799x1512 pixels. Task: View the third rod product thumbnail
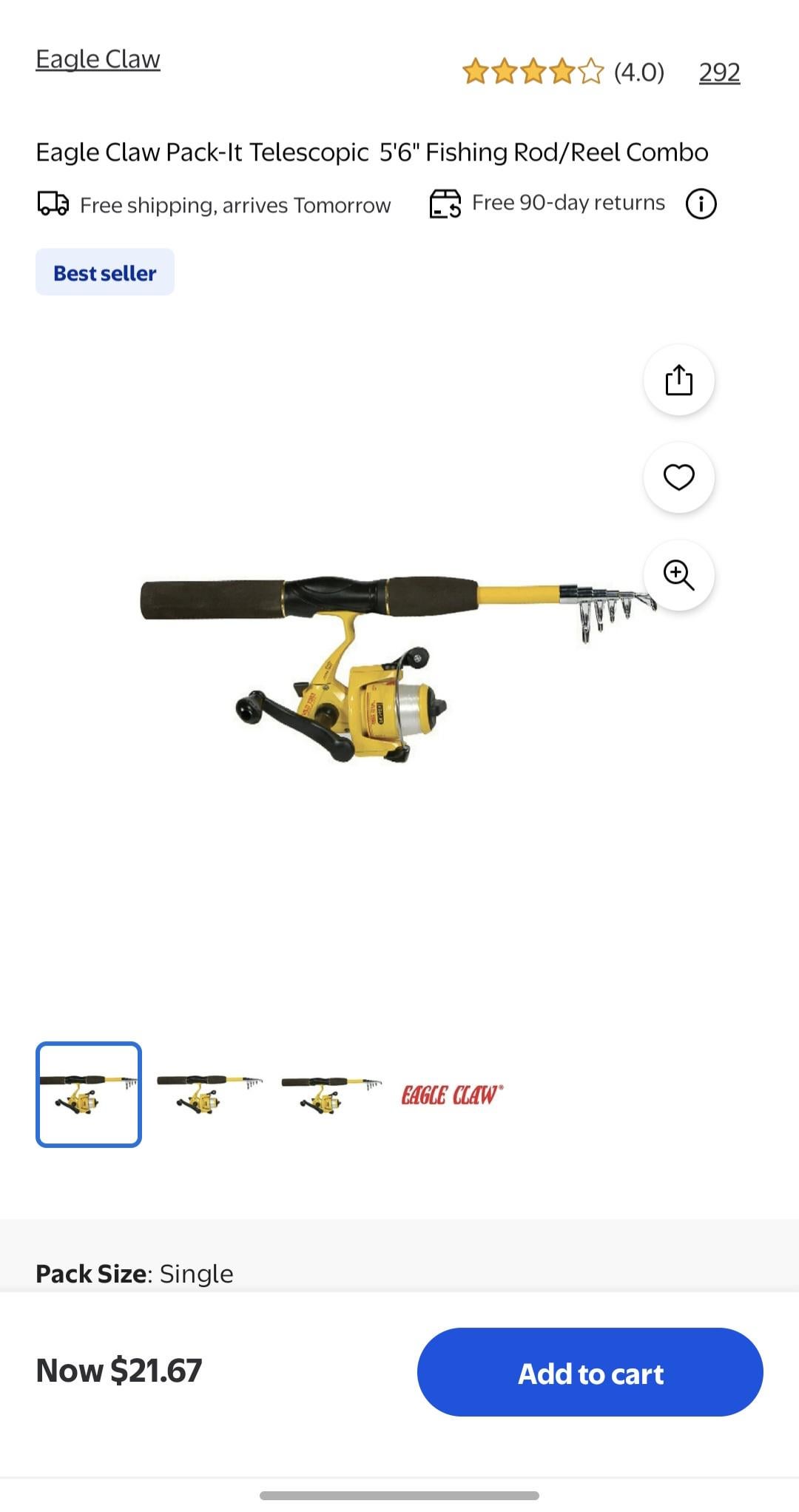[x=331, y=1095]
